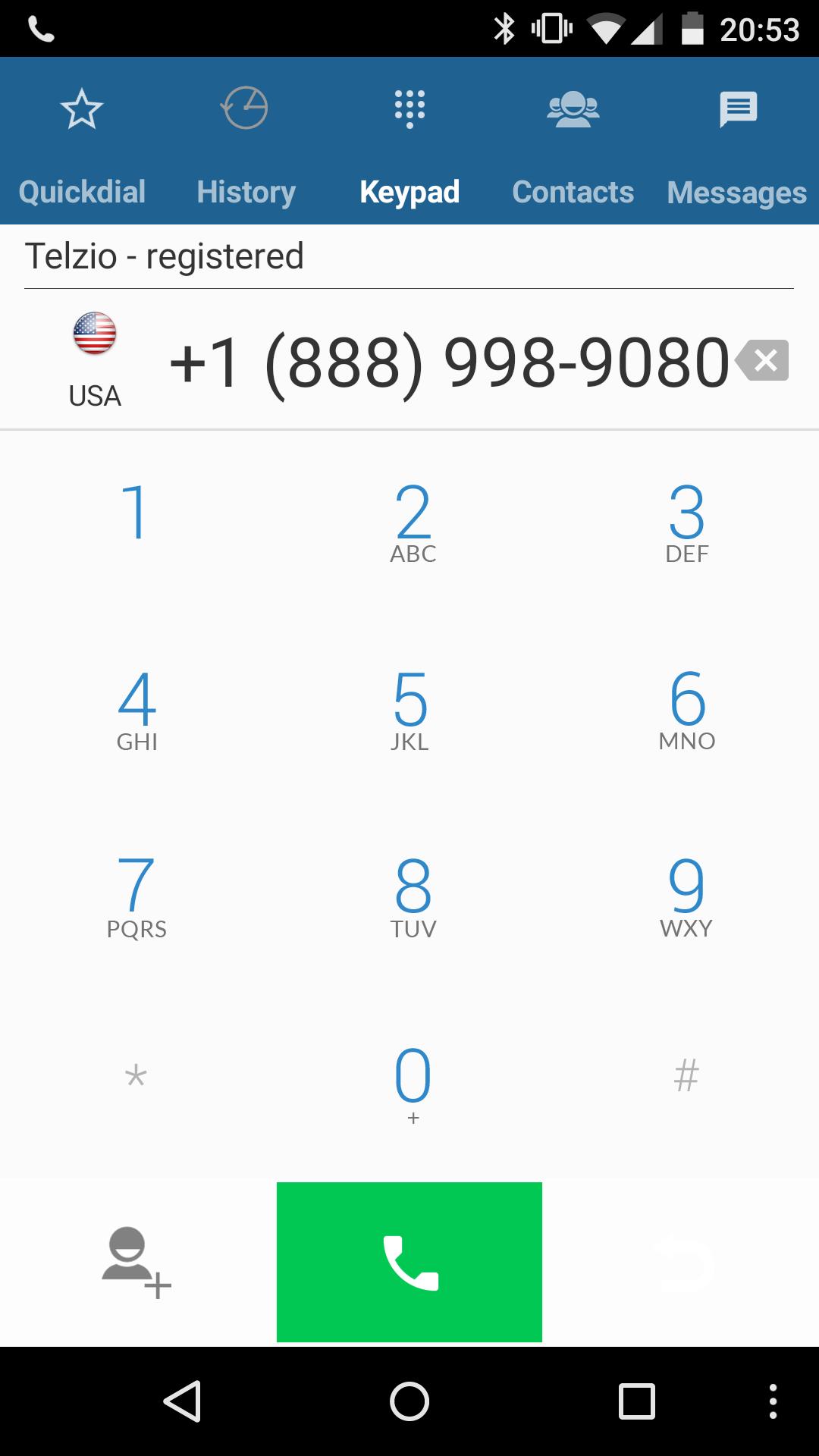The height and width of the screenshot is (1456, 819).
Task: Go back using navigation bar
Action: [x=183, y=1401]
